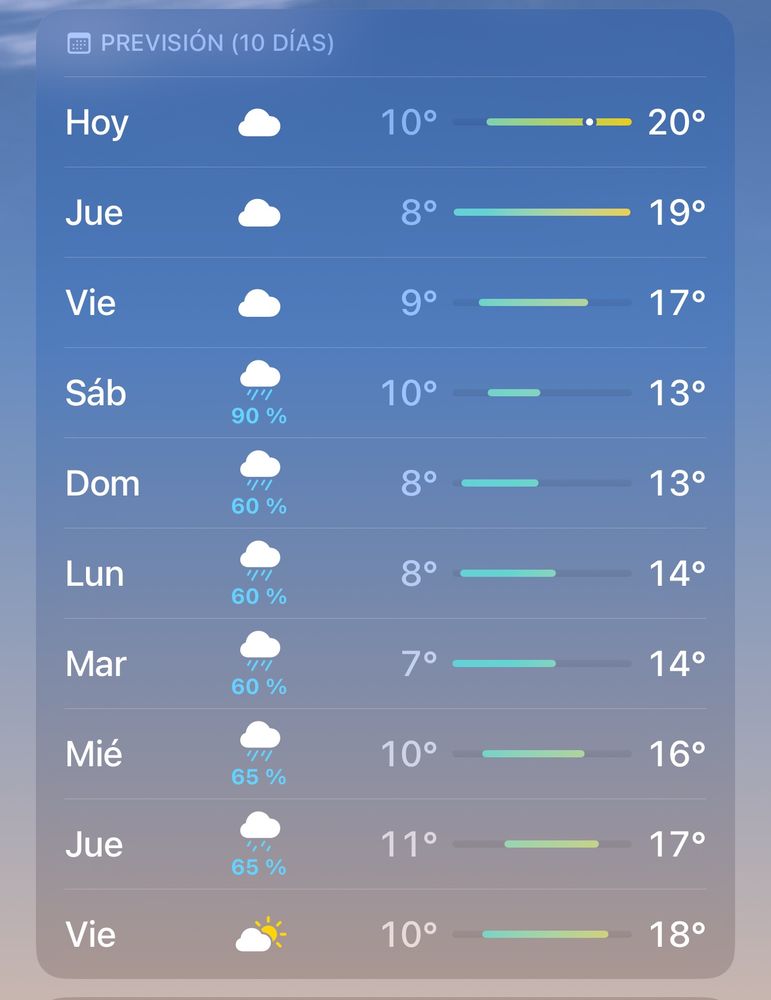Open the Jue row with 19° high
Screen dimensions: 771x1000
[385, 212]
